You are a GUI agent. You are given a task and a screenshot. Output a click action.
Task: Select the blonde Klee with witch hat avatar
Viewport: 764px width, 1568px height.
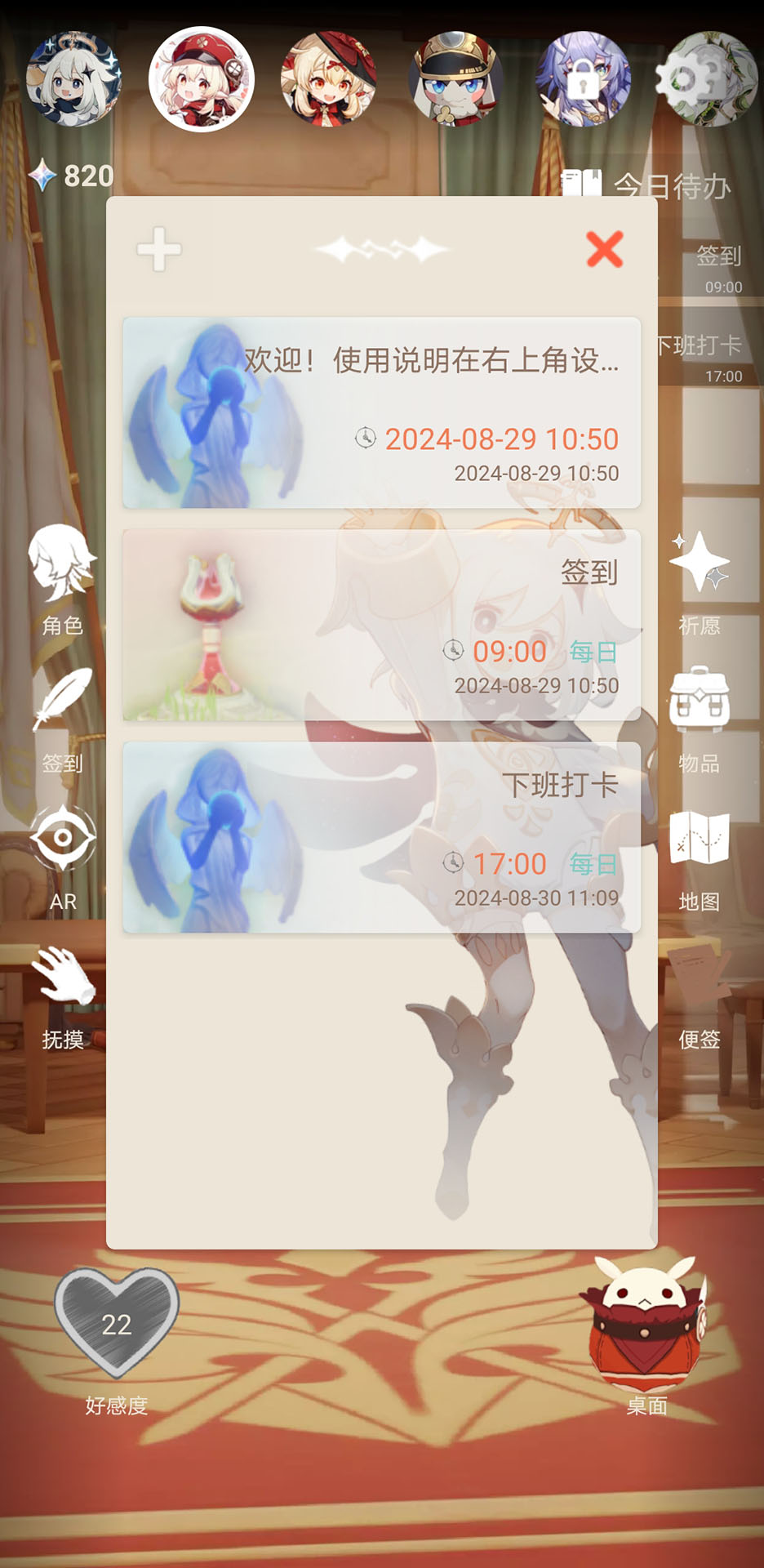(x=328, y=79)
